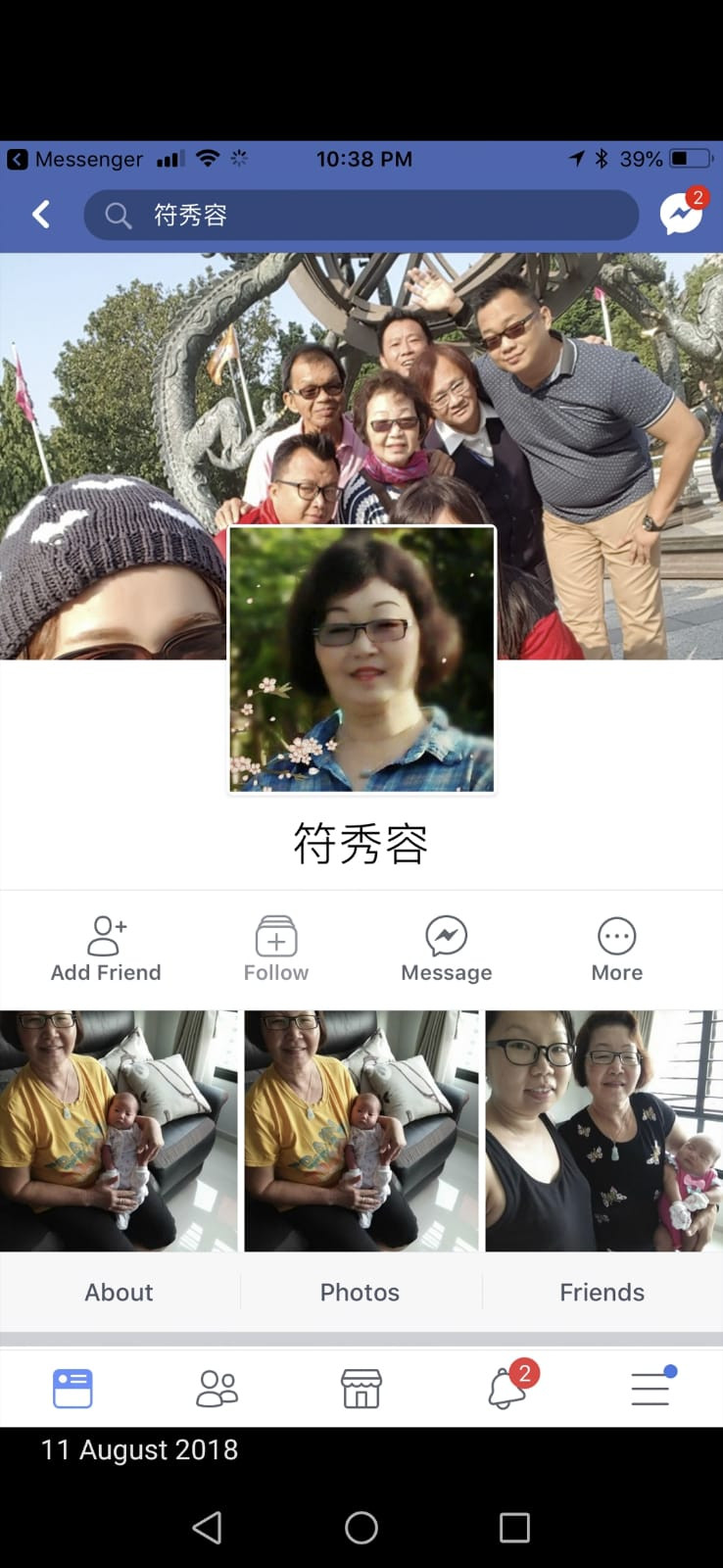Open photo of two women with baby
Viewport: 723px width, 1568px height.
click(603, 1131)
